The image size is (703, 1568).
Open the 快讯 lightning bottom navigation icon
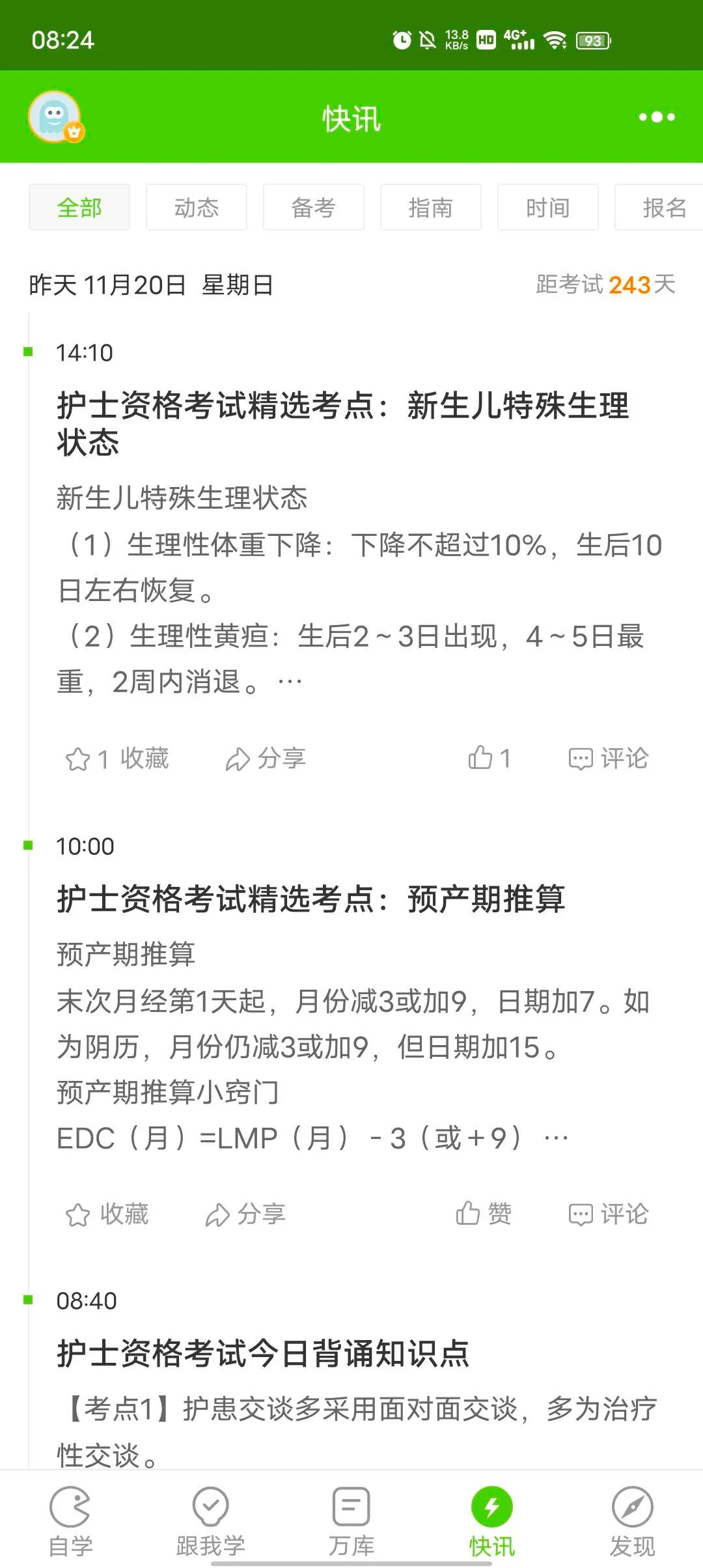click(x=491, y=1506)
